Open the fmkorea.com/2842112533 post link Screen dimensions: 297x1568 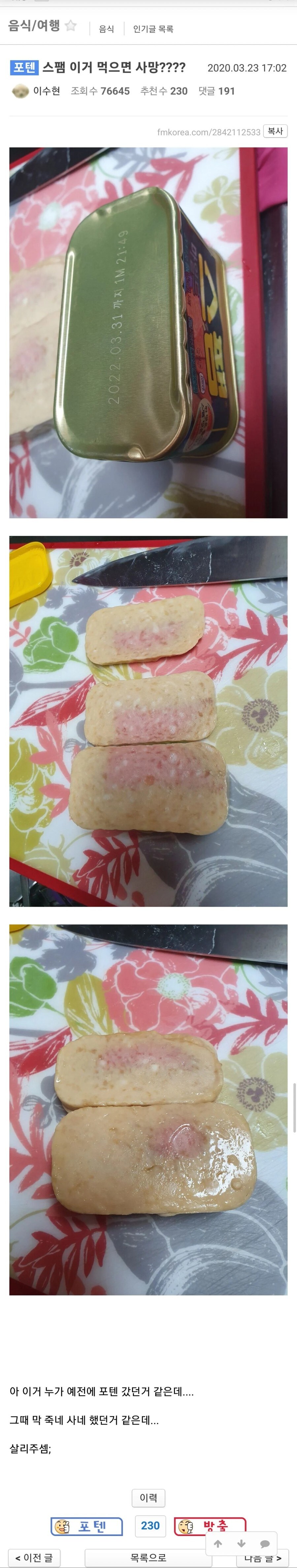(208, 131)
